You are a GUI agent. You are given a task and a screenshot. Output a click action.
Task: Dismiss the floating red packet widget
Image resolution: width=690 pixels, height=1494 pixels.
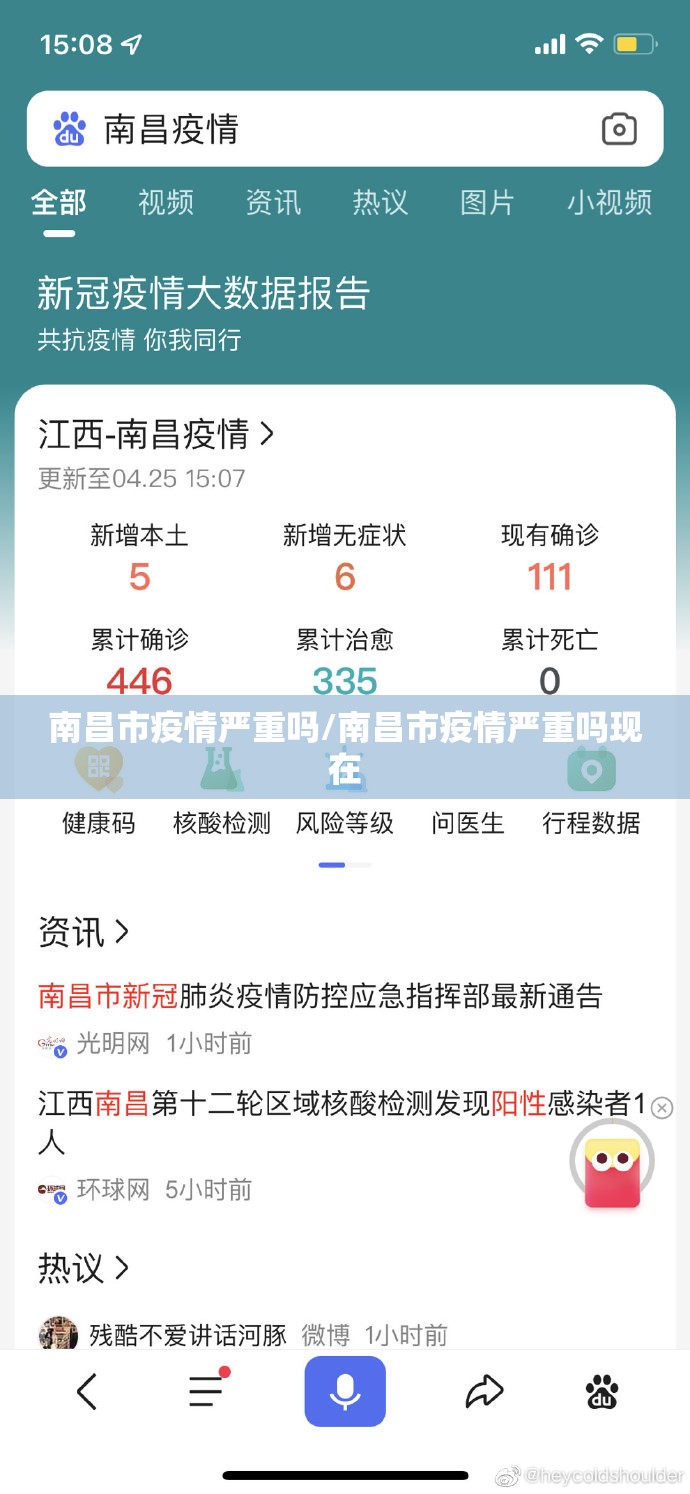click(662, 1107)
